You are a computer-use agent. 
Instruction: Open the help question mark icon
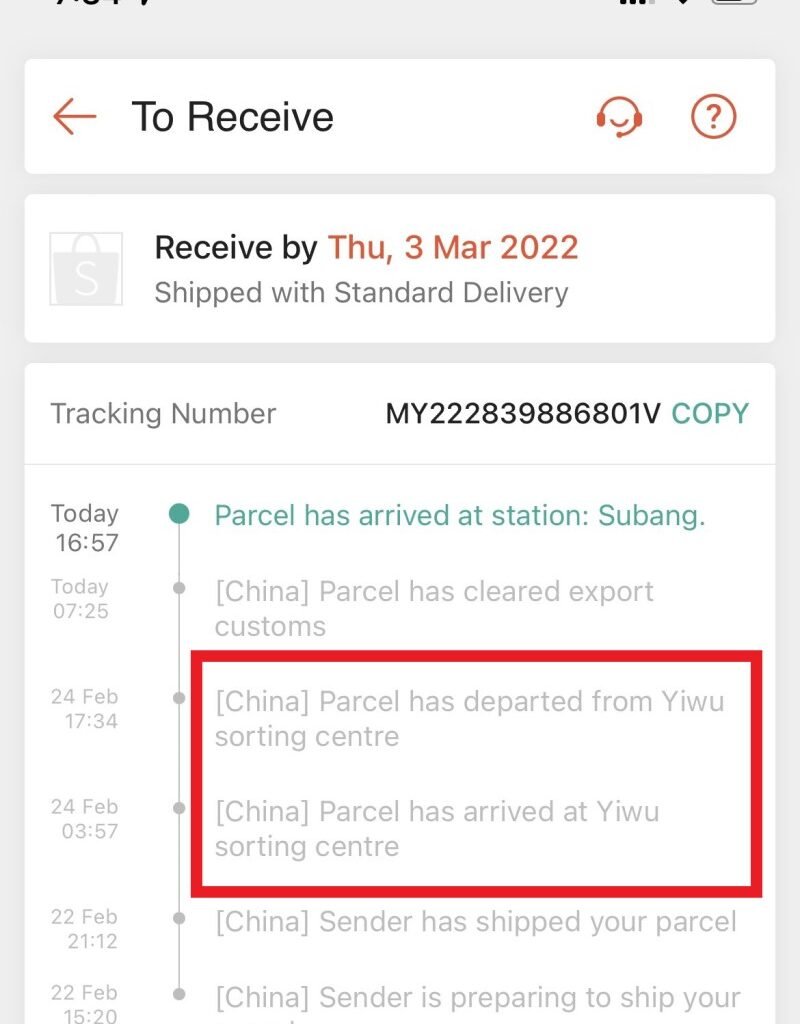point(712,117)
